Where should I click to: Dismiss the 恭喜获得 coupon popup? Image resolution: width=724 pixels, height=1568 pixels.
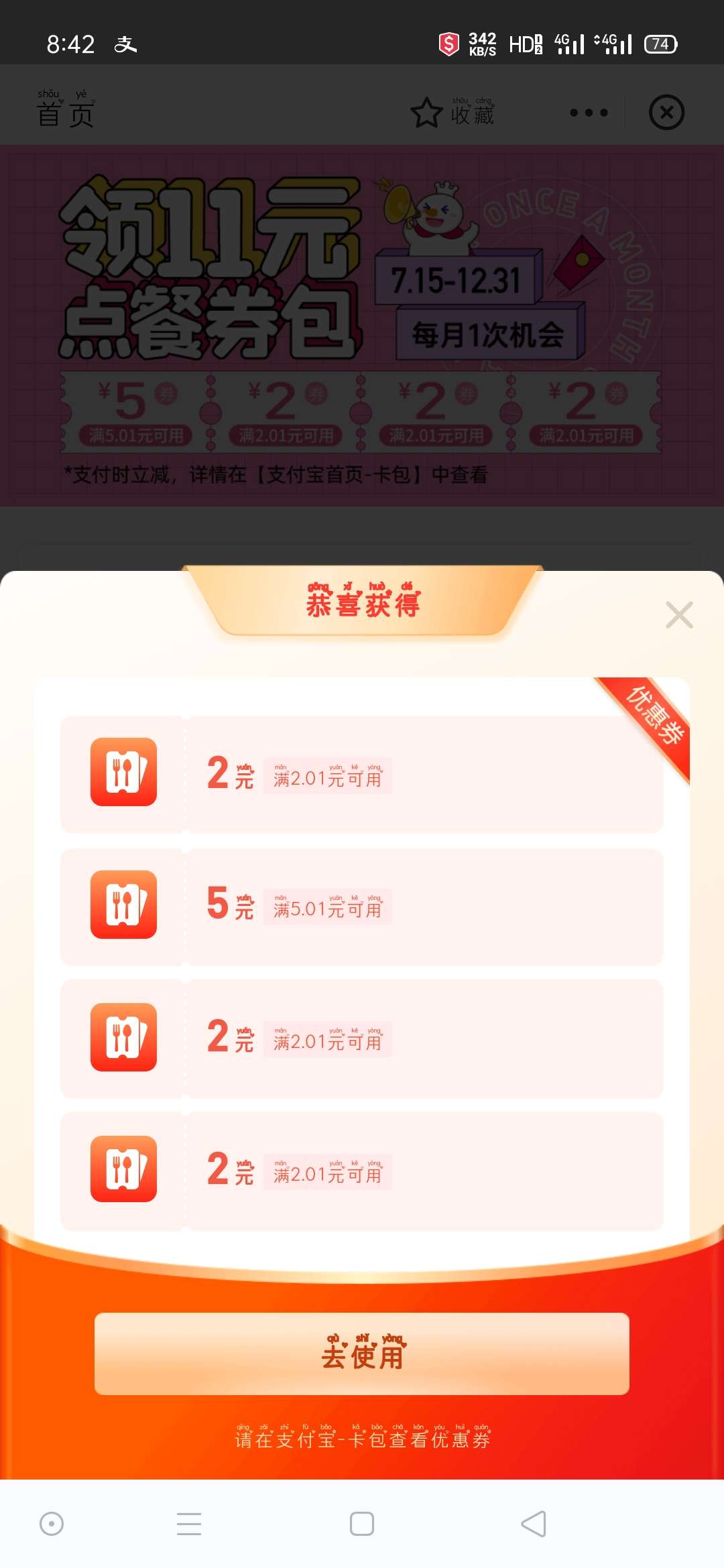pyautogui.click(x=678, y=614)
